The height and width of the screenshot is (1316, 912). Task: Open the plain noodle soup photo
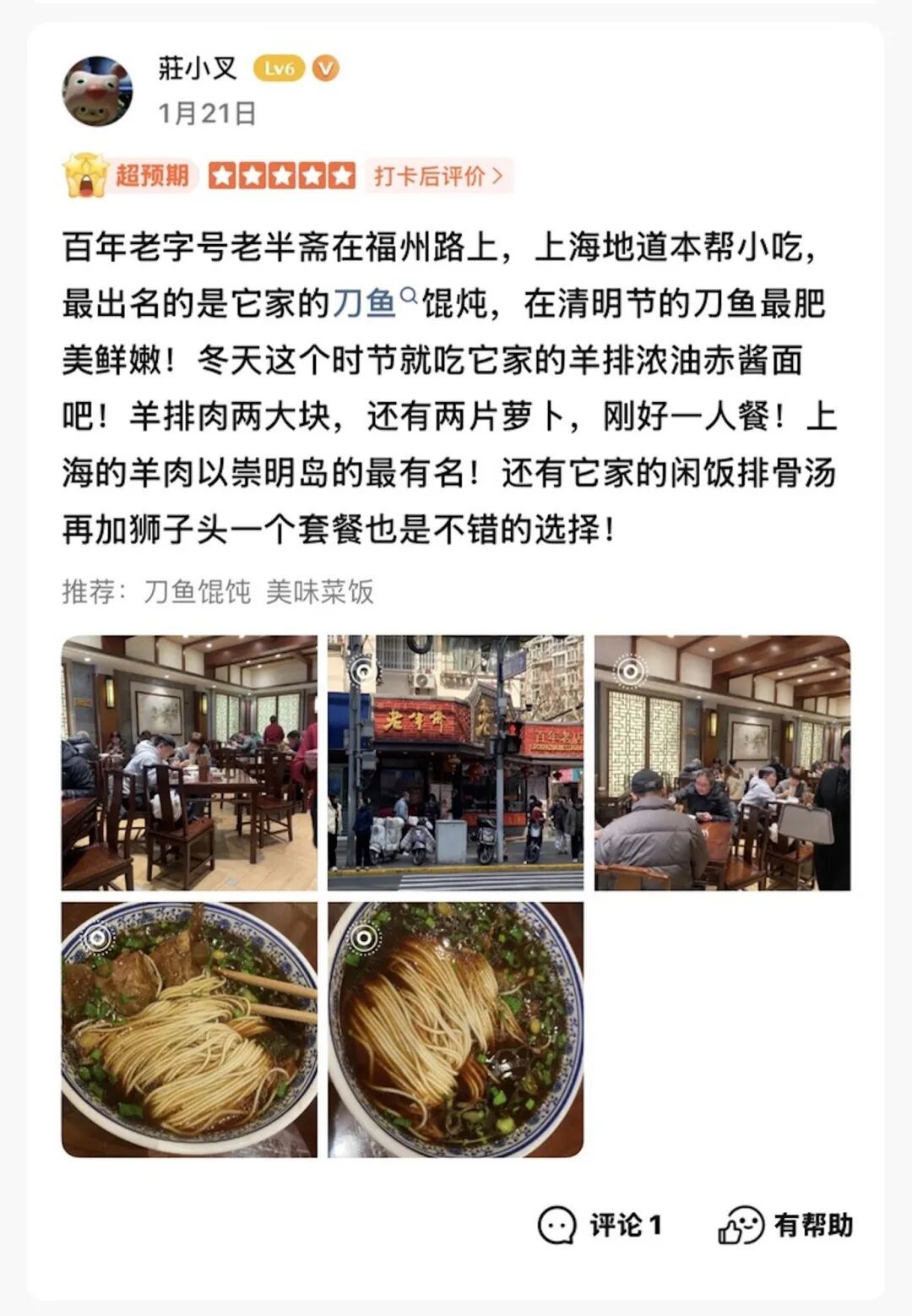[x=456, y=1030]
